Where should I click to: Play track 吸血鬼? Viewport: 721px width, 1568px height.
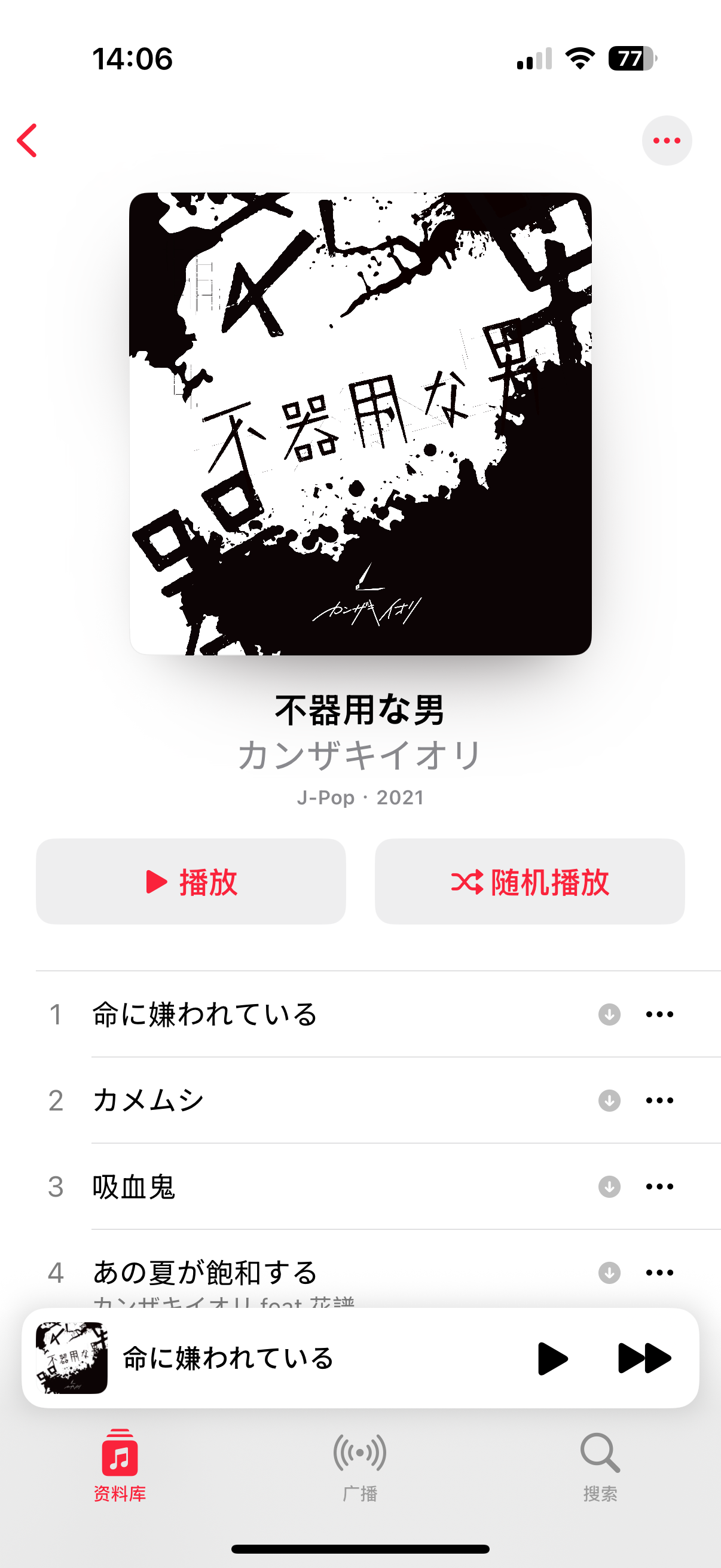coord(134,1186)
